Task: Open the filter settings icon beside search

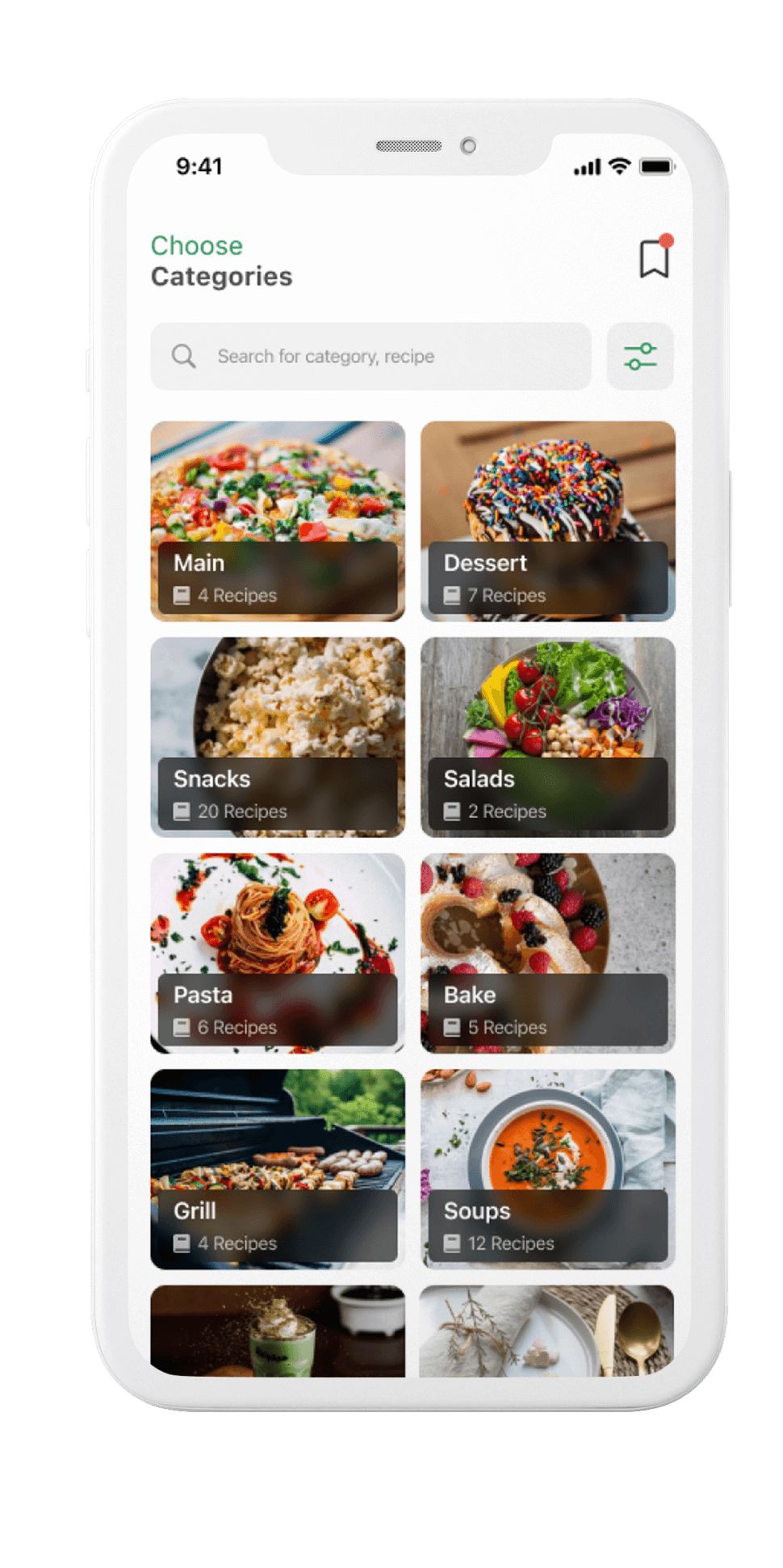Action: (640, 357)
